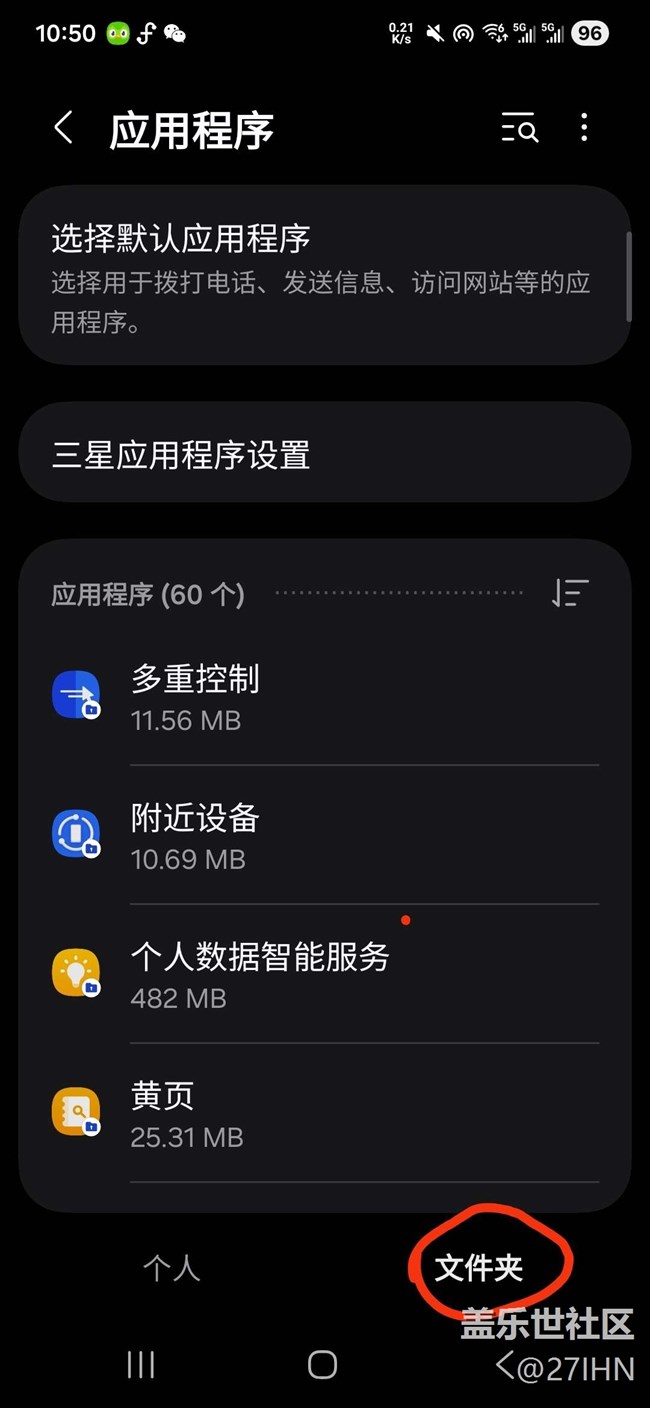Open the three-dot overflow menu
The height and width of the screenshot is (1408, 650).
(x=584, y=128)
